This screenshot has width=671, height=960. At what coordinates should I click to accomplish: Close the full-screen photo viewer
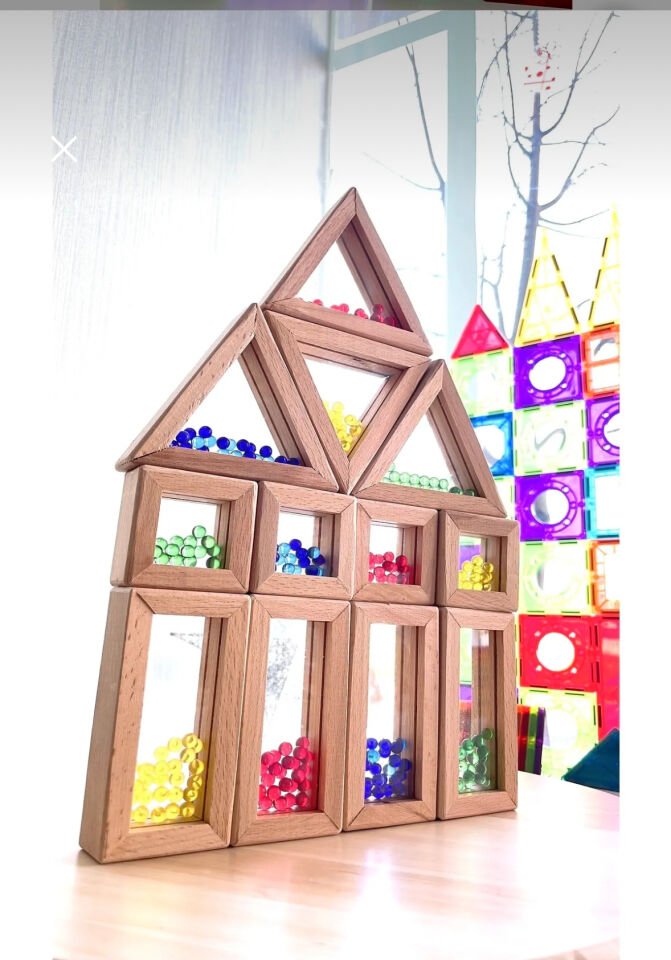click(64, 150)
